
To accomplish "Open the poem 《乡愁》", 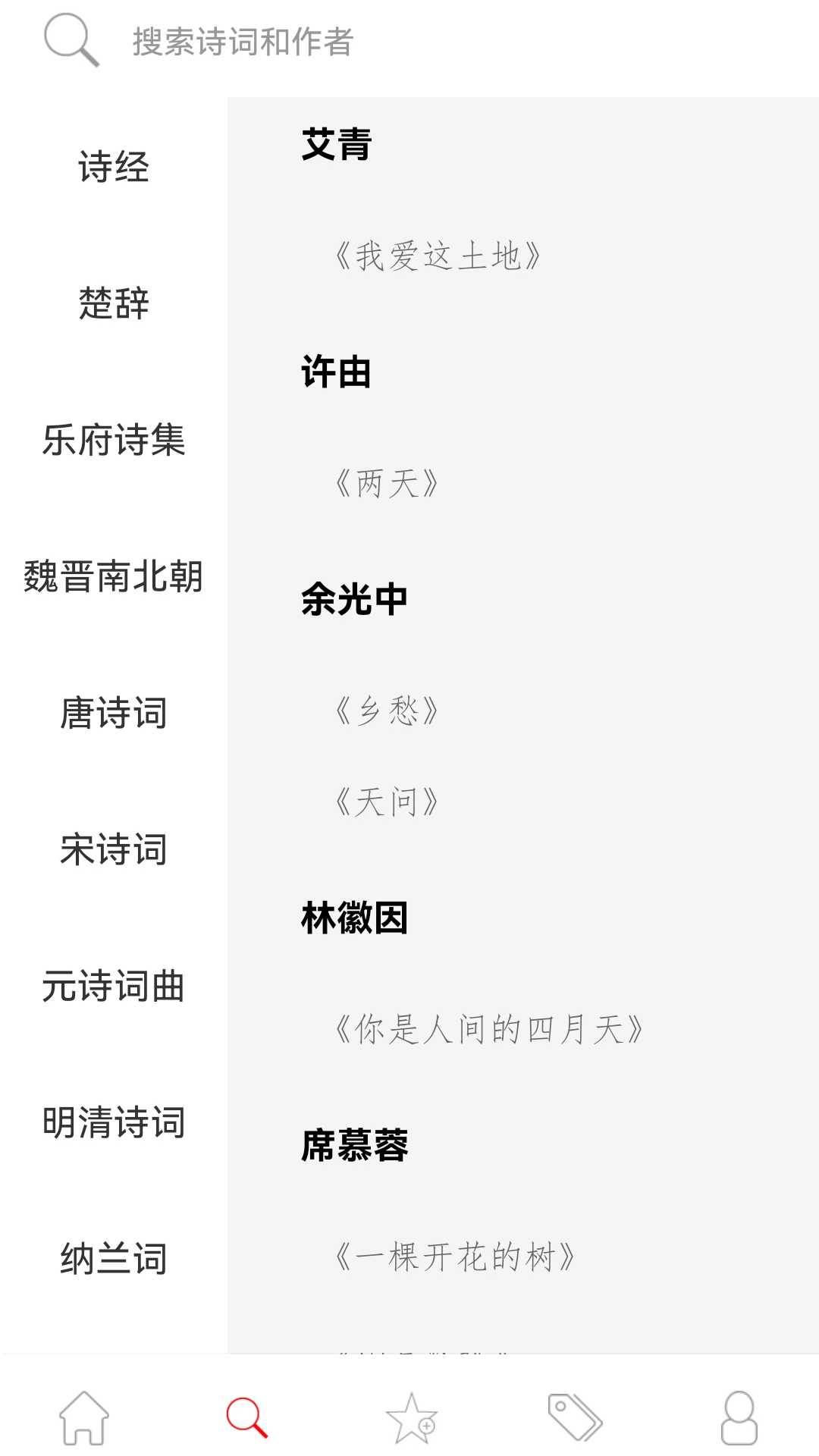I will [387, 711].
